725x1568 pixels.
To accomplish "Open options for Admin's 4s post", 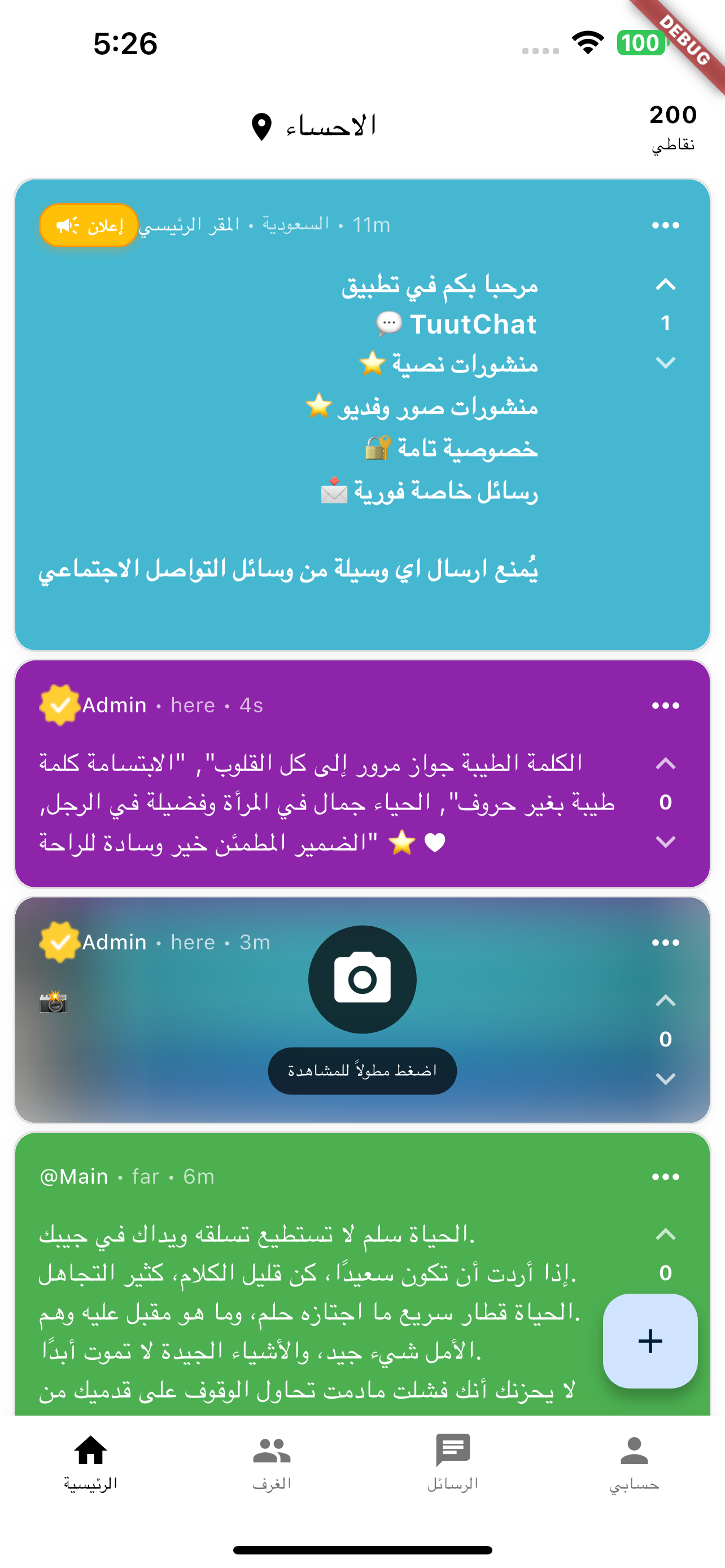I will (x=665, y=706).
